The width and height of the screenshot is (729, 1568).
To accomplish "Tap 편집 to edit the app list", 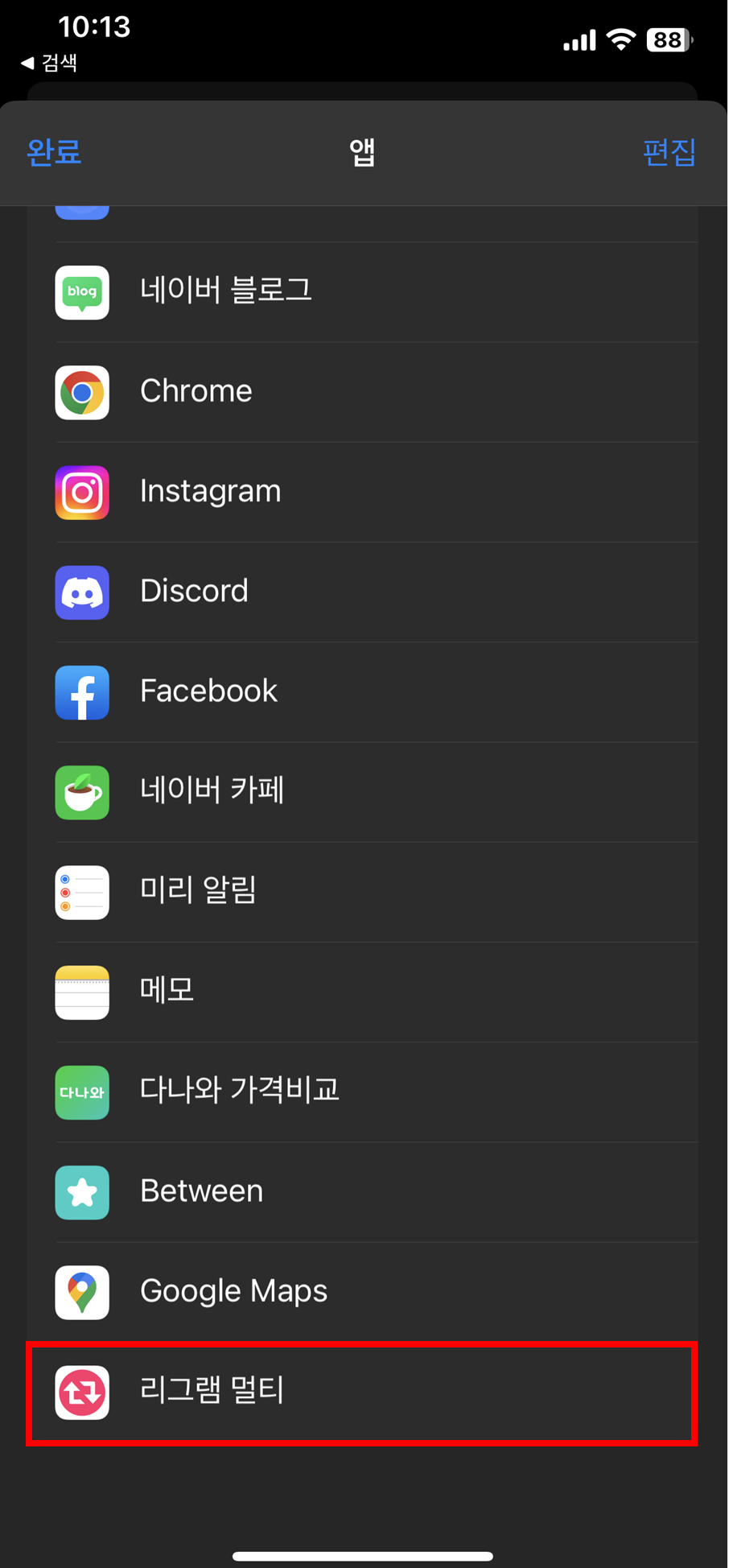I will pyautogui.click(x=669, y=152).
